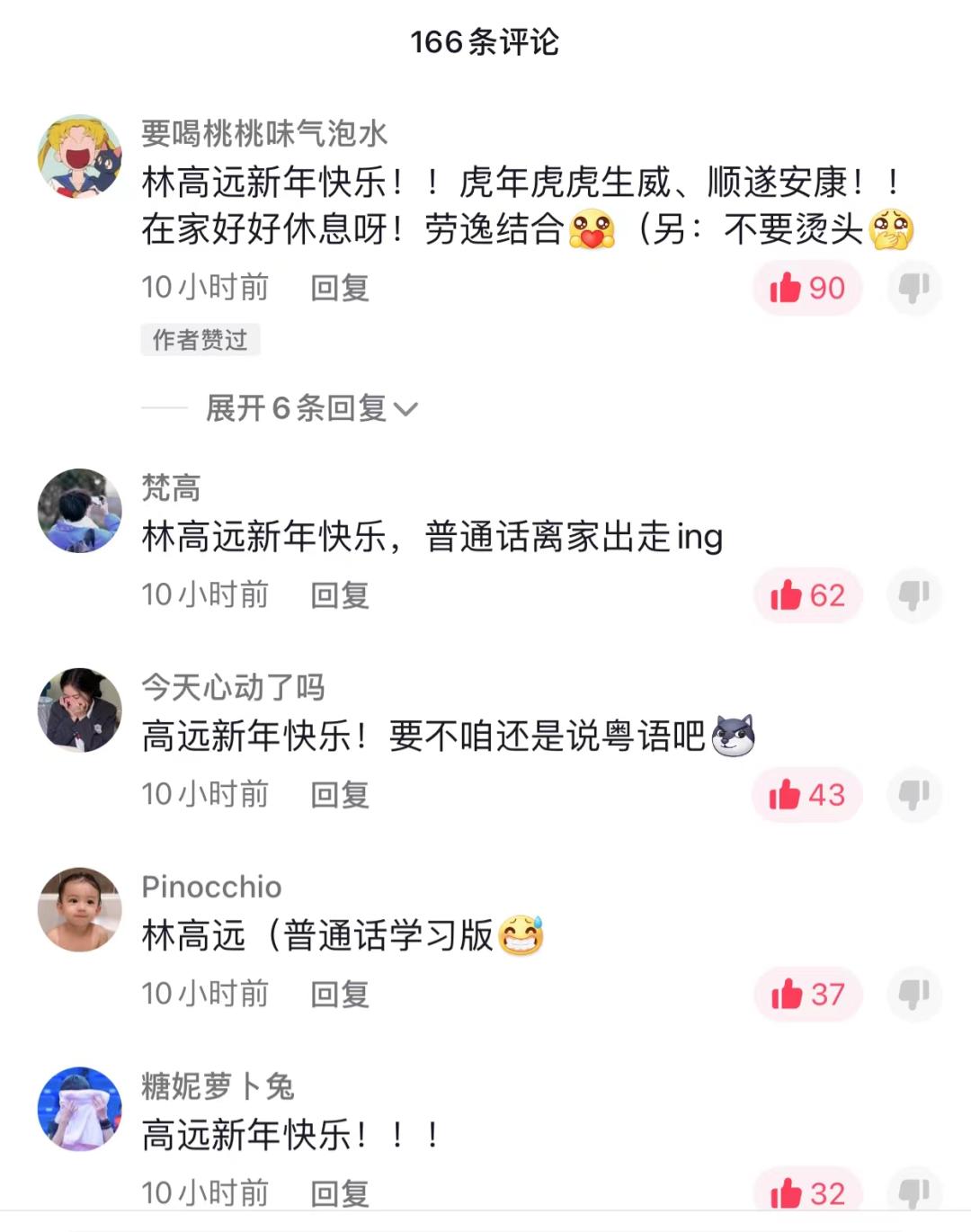Visit 今天心动了吗's profile from avatar

(79, 710)
